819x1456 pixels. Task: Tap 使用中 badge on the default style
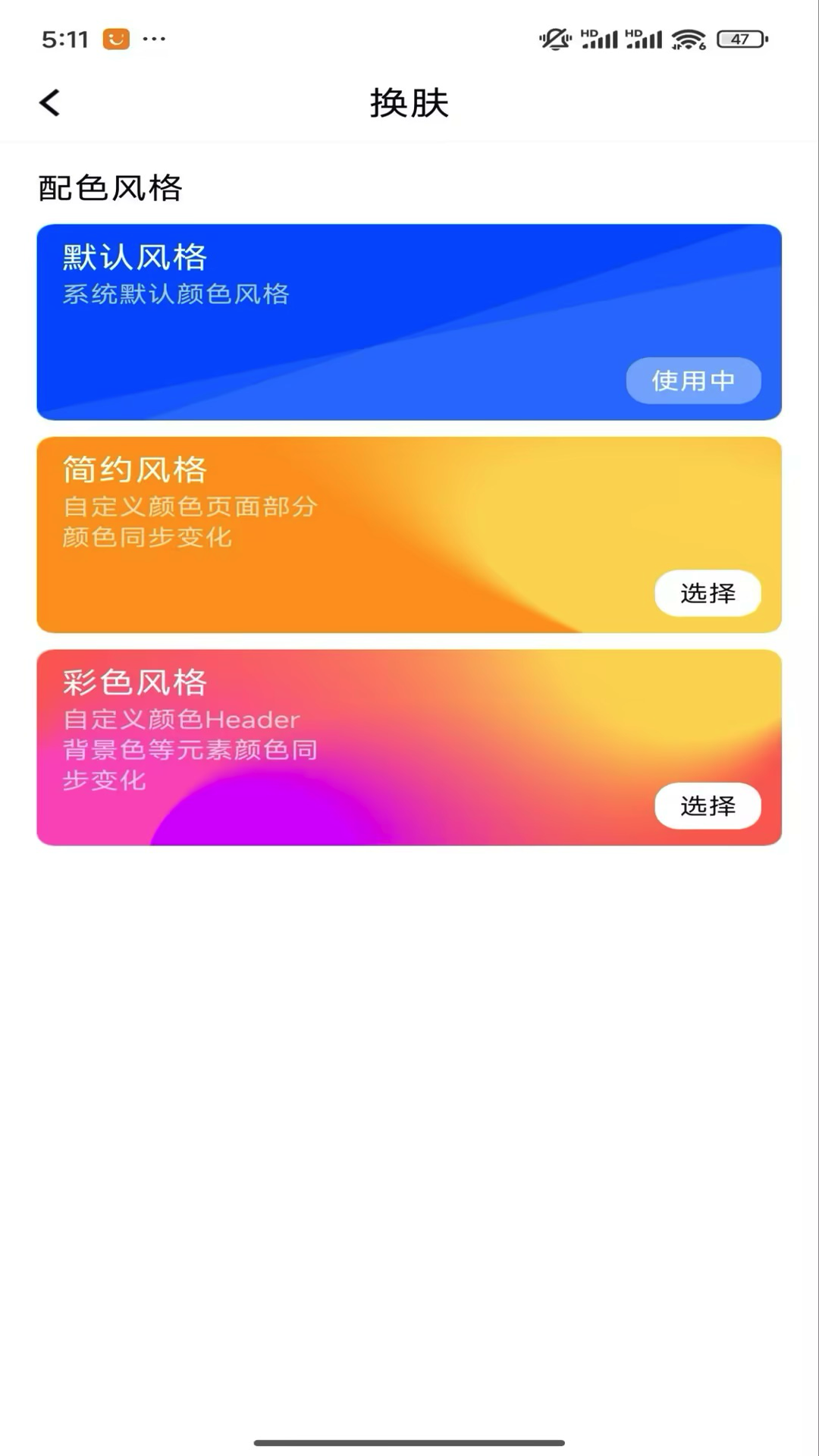(x=693, y=381)
